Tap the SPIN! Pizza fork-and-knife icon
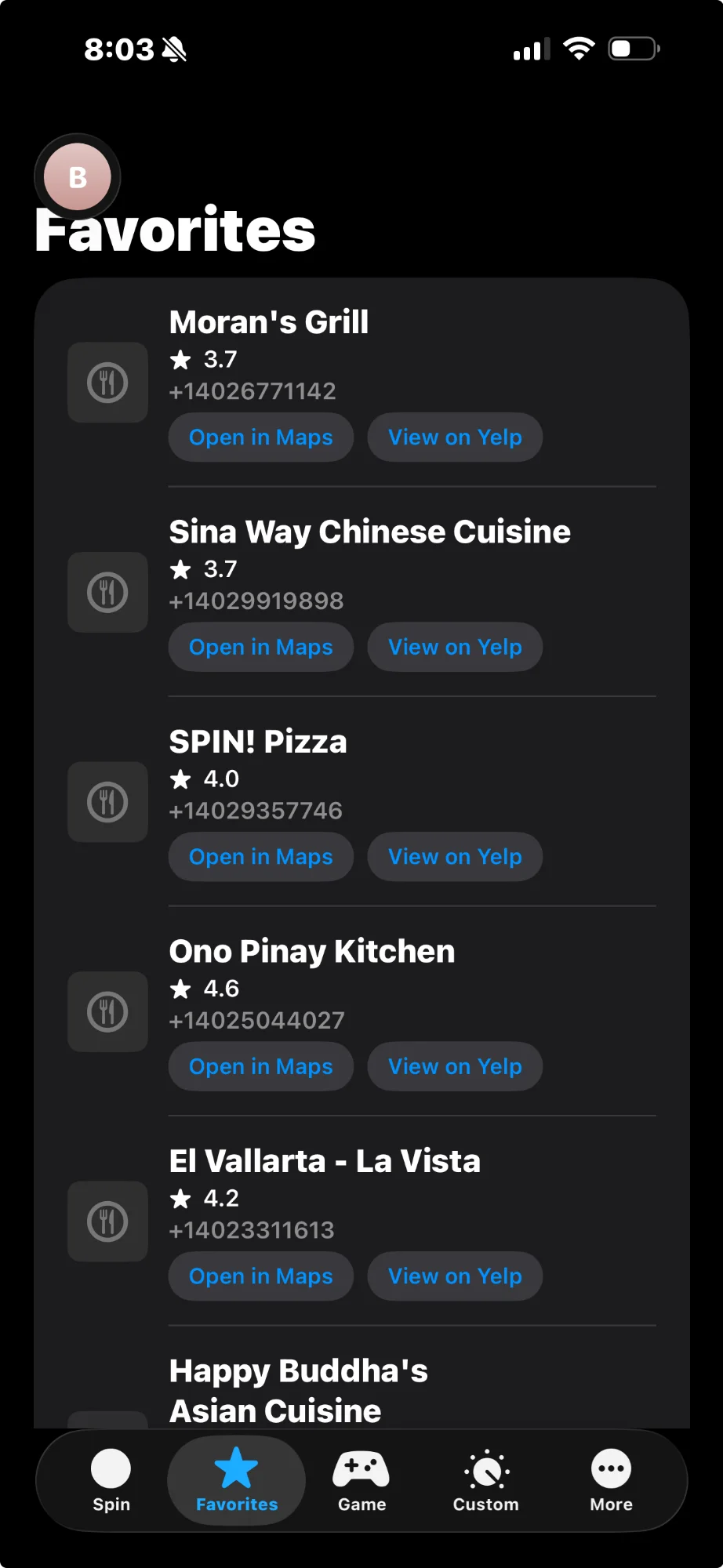The image size is (723, 1568). click(107, 802)
